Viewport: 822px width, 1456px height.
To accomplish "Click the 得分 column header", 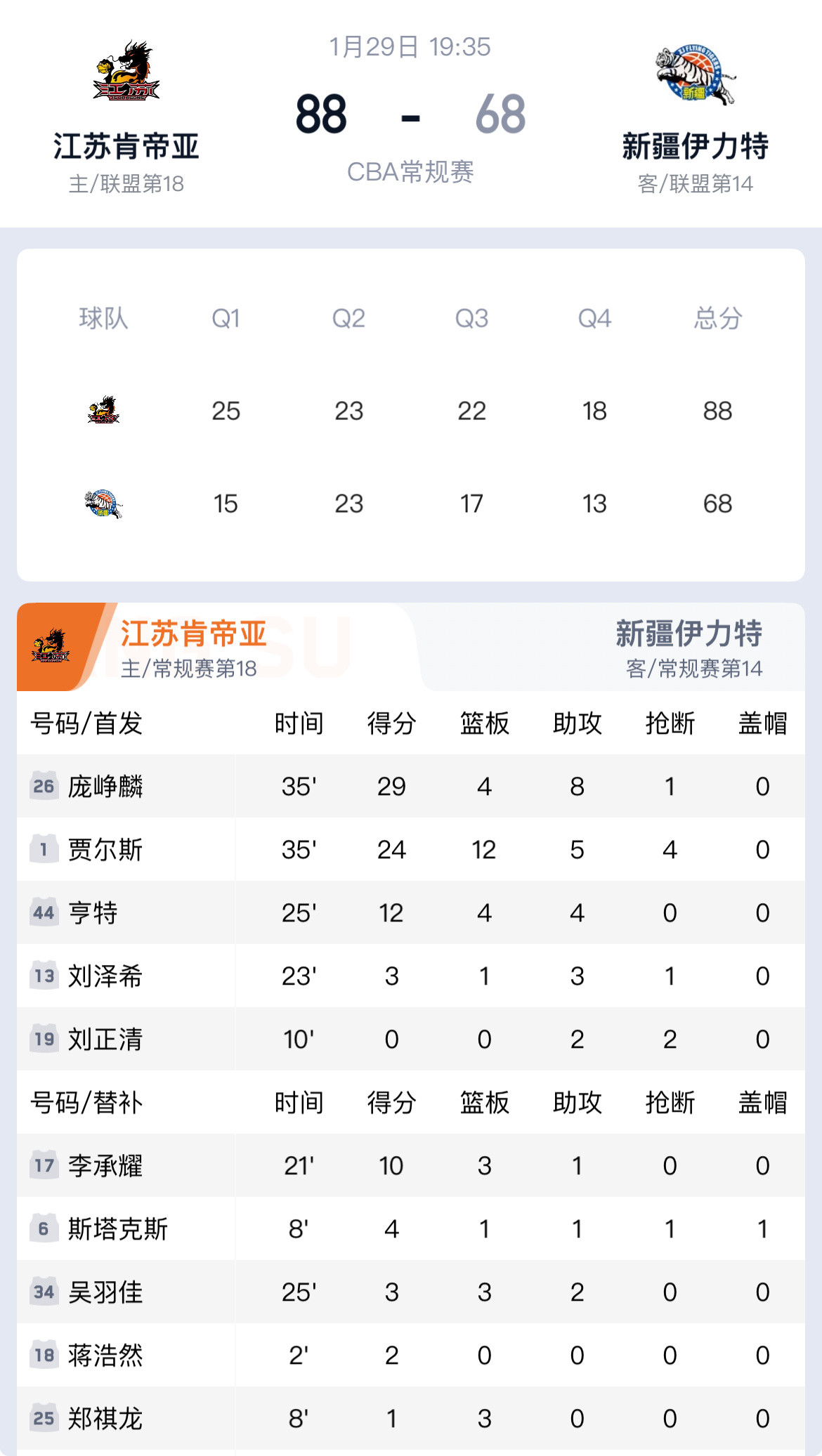I will (x=391, y=723).
